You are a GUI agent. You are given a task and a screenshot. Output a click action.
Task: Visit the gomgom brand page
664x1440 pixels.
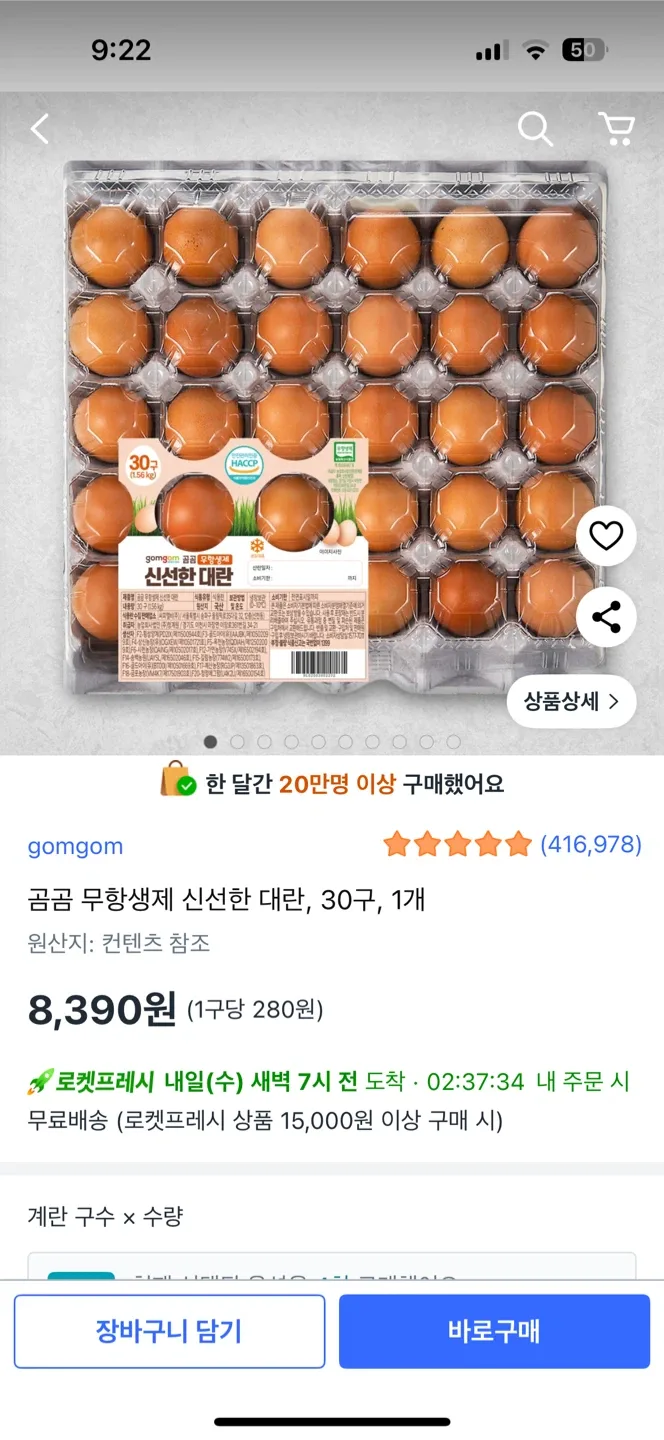[x=75, y=846]
